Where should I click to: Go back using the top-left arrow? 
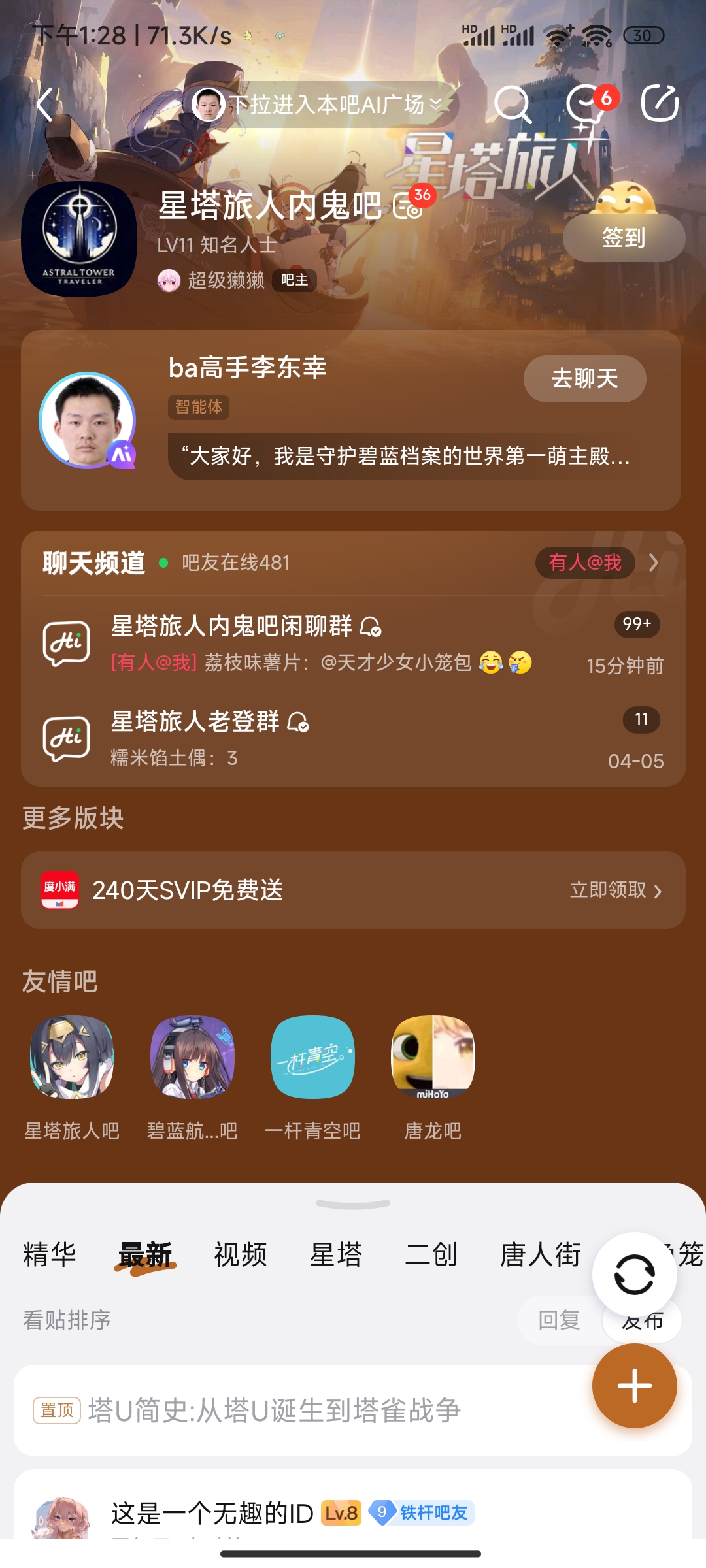(x=44, y=104)
